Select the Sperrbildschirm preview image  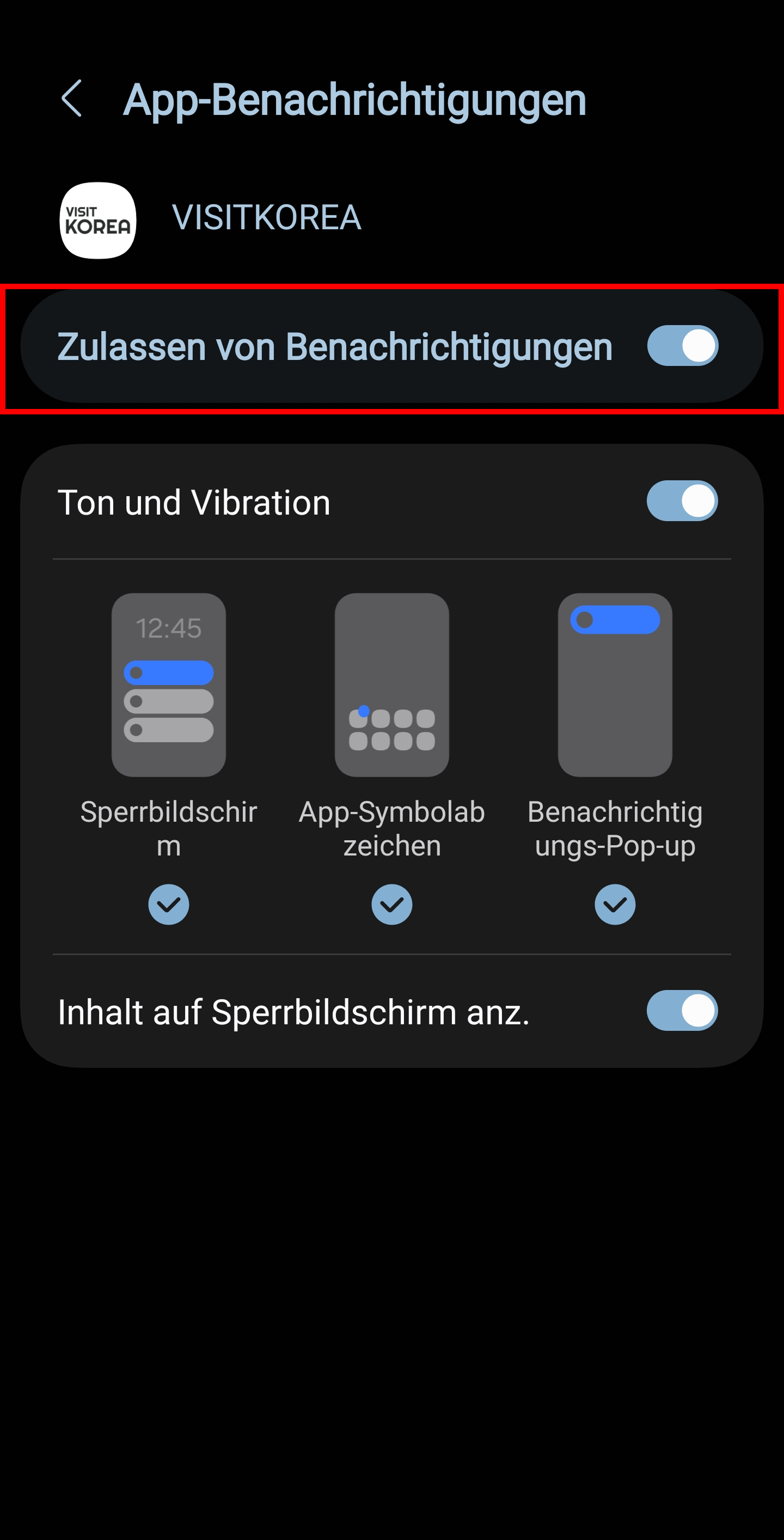click(x=169, y=685)
